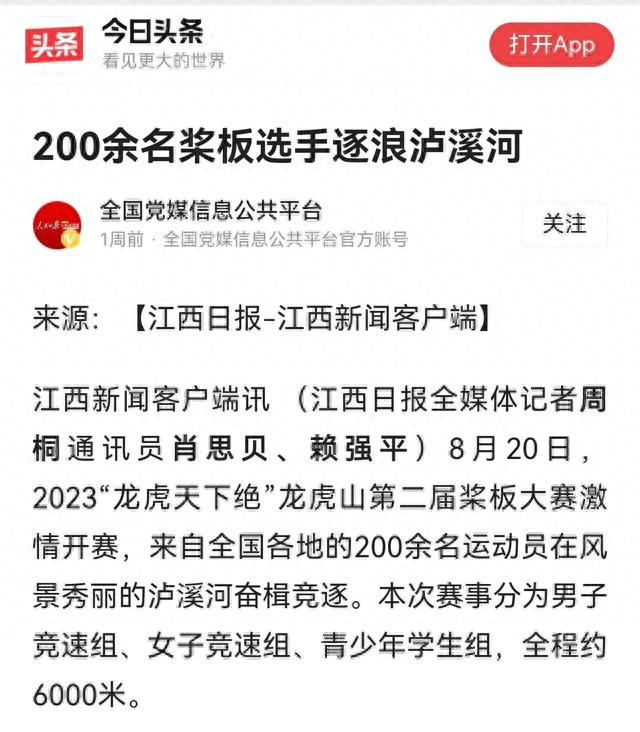Open the 今日头条 home logo
640x732 pixels.
[53, 45]
